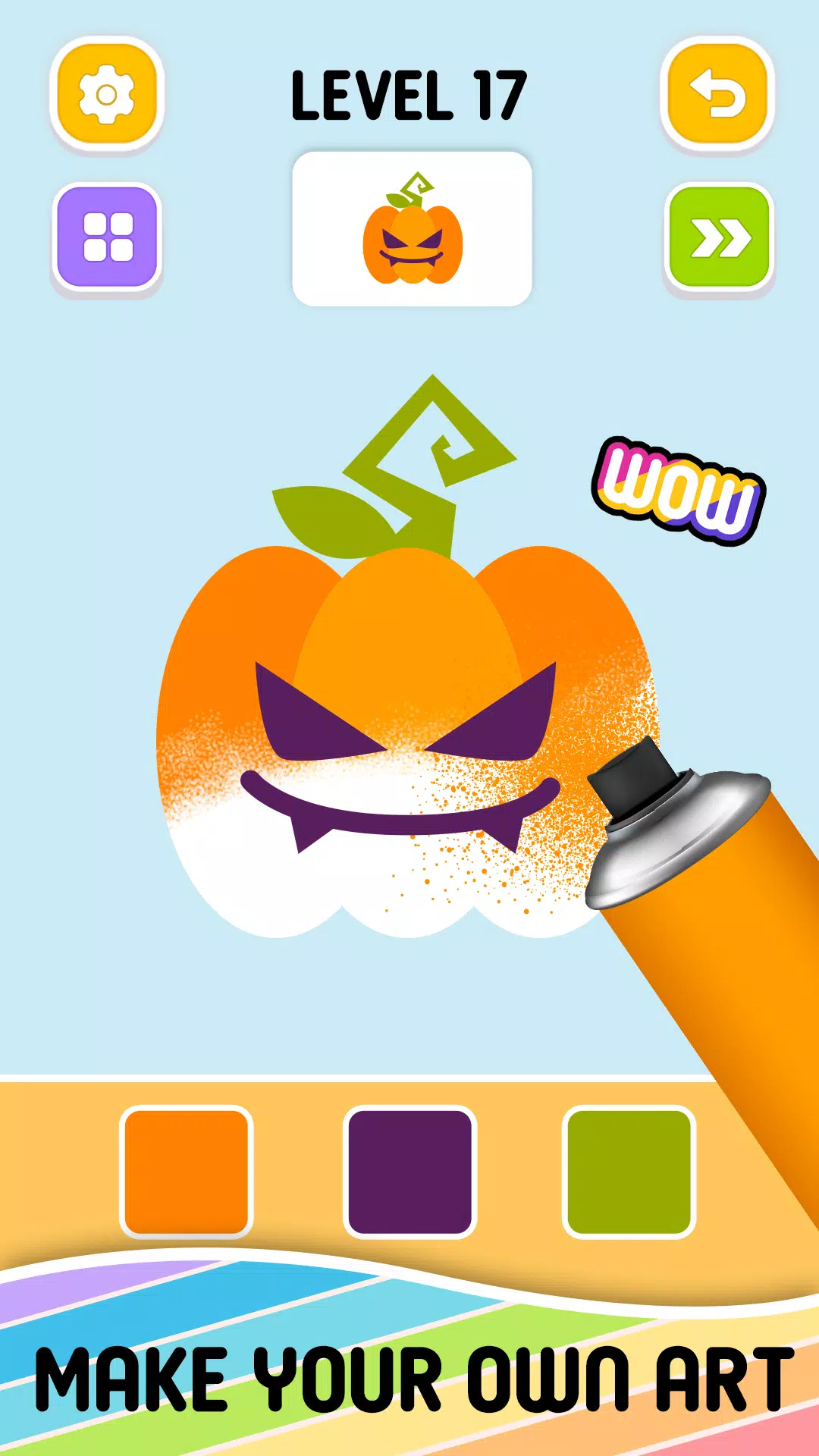Open the settings gear
This screenshot has width=819, height=1456.
pos(107,94)
